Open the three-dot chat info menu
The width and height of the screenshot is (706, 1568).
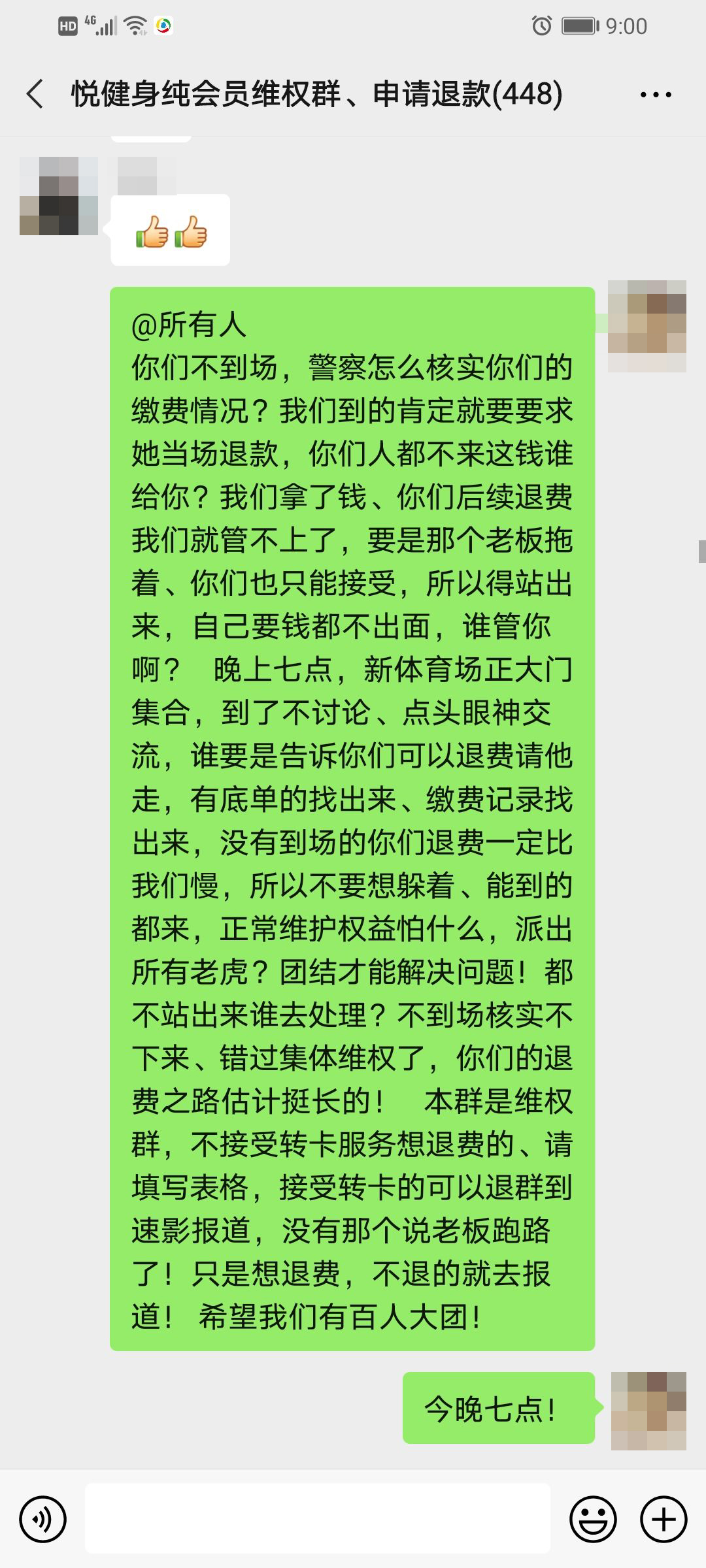656,95
